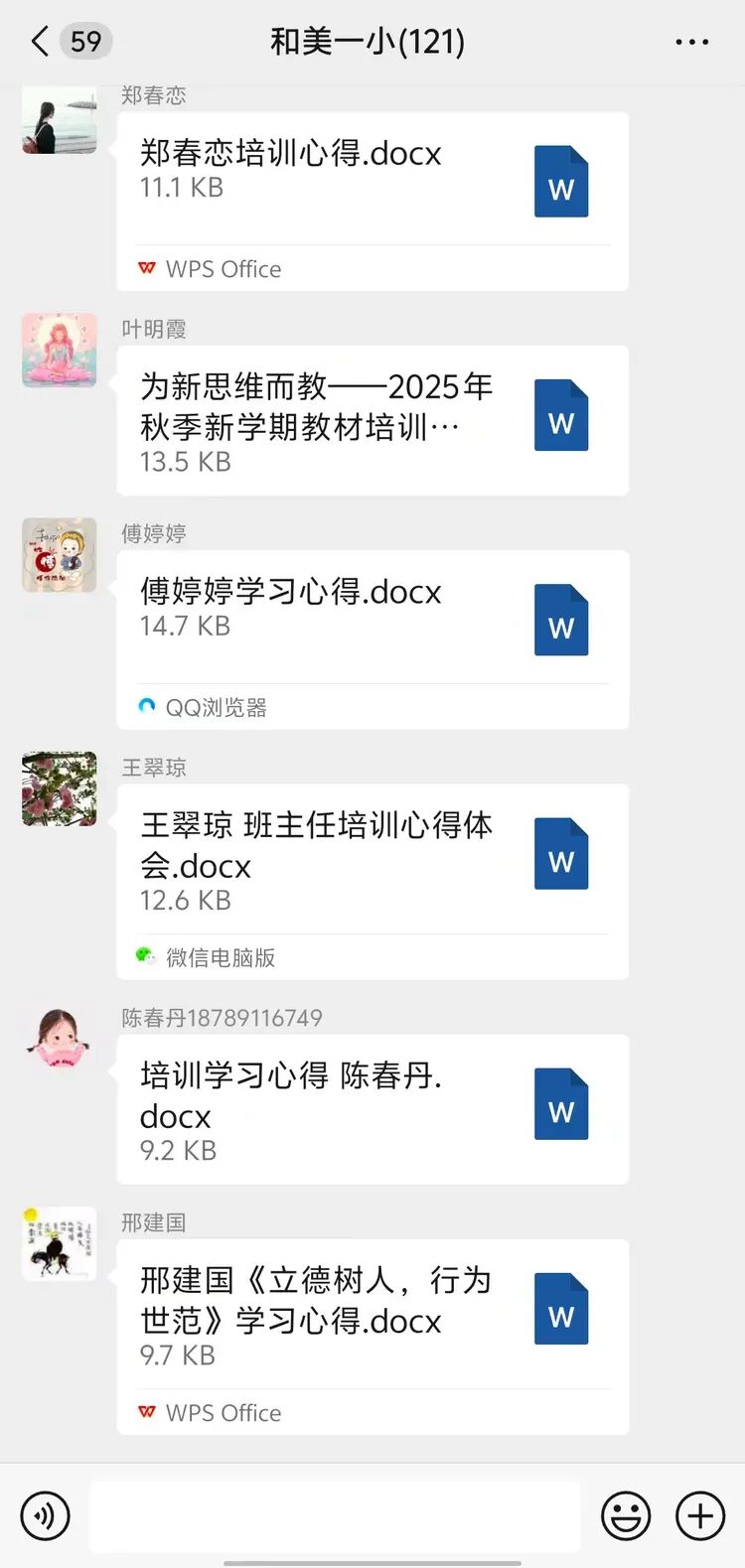Open 培训学习心得 陈春丹.docx file
745x1568 pixels.
(x=372, y=1108)
